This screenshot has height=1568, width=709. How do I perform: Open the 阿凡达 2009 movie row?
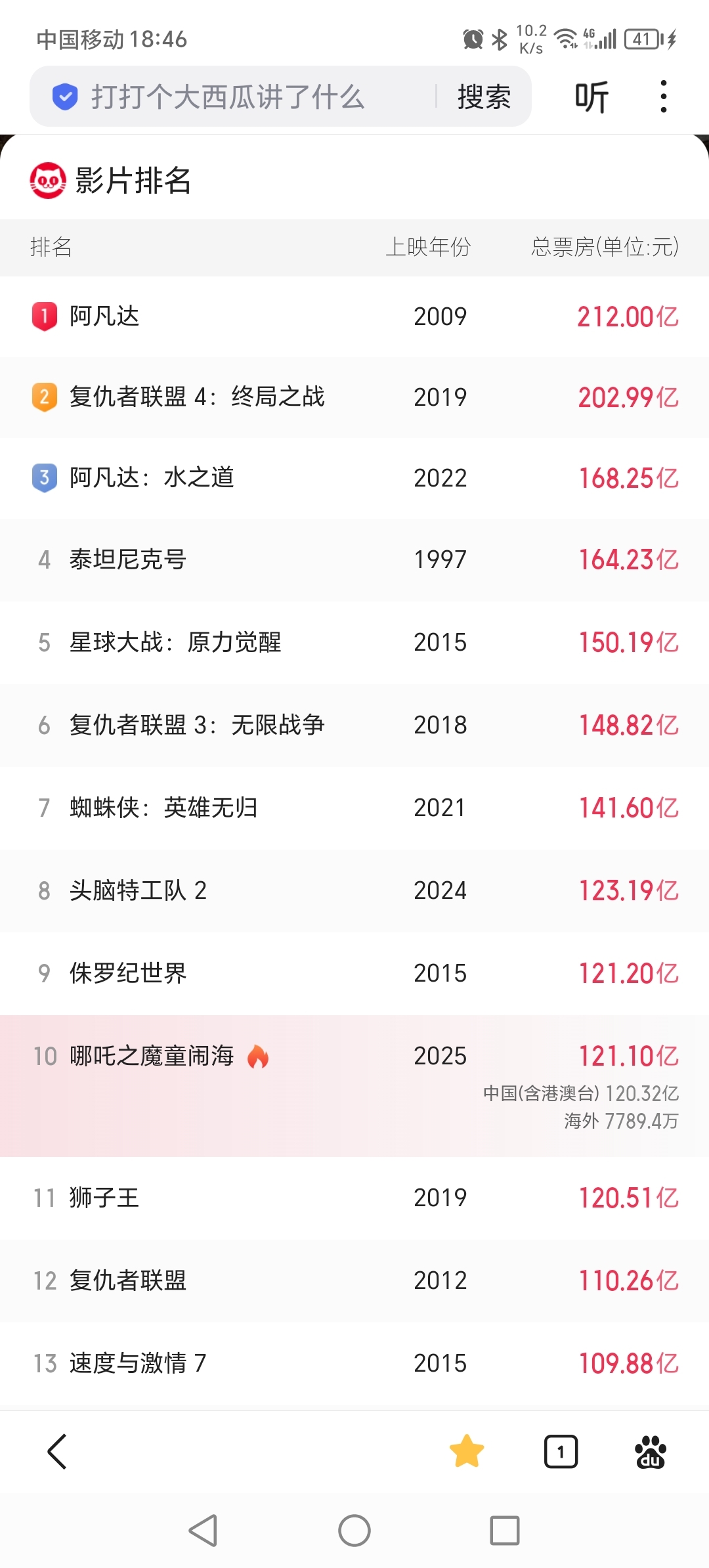click(354, 316)
